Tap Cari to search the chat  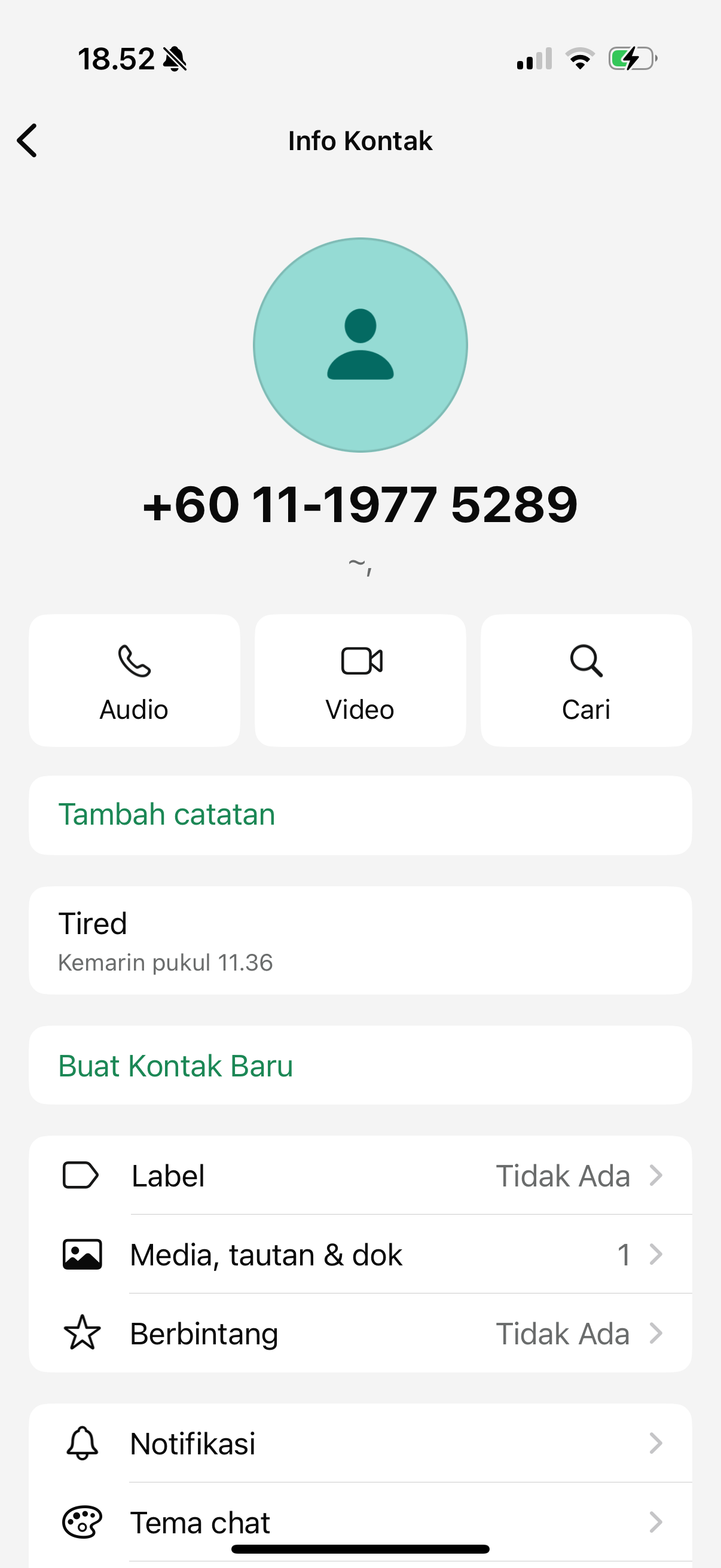pyautogui.click(x=586, y=681)
